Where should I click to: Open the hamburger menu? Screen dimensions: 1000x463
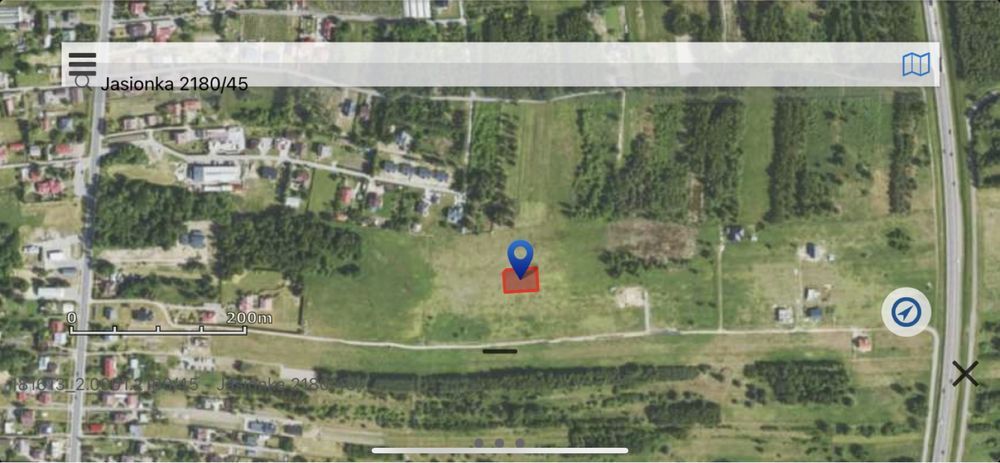pyautogui.click(x=82, y=61)
